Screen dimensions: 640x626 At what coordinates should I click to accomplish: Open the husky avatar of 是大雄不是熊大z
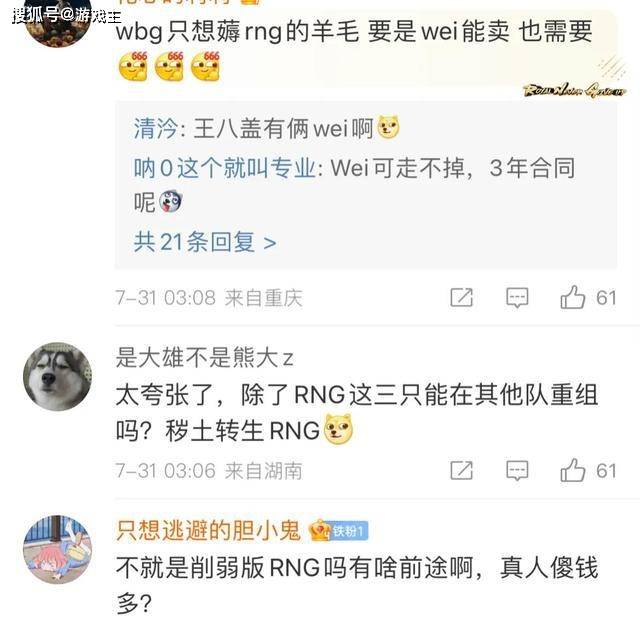pos(57,377)
